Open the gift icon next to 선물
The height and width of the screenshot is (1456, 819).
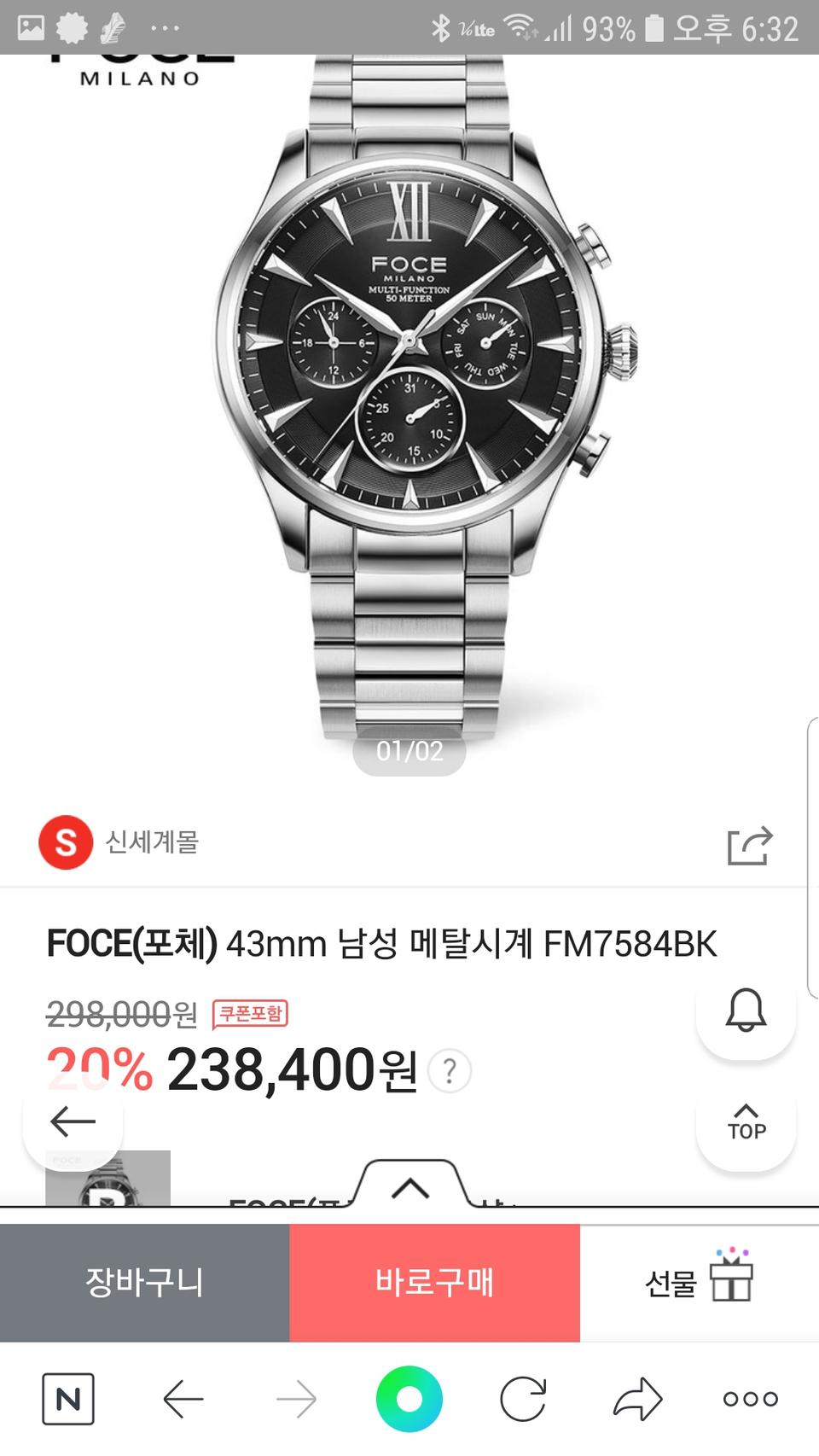730,1281
